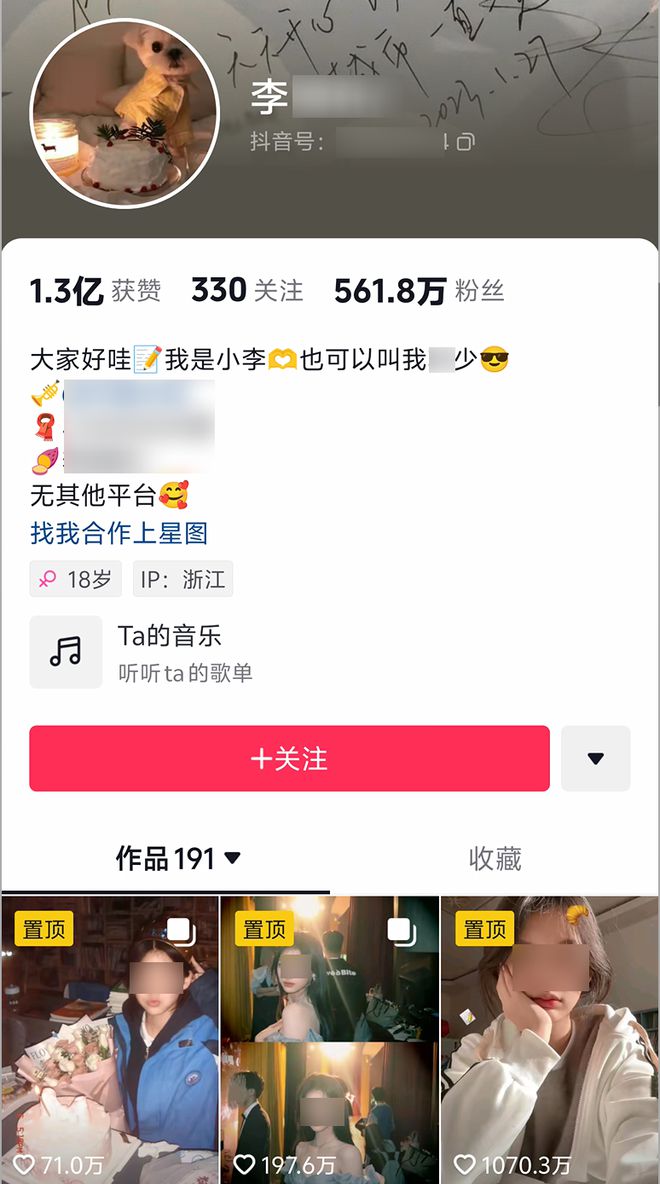660x1184 pixels.
Task: Switch to the 作品 191 tab
Action: (x=178, y=858)
